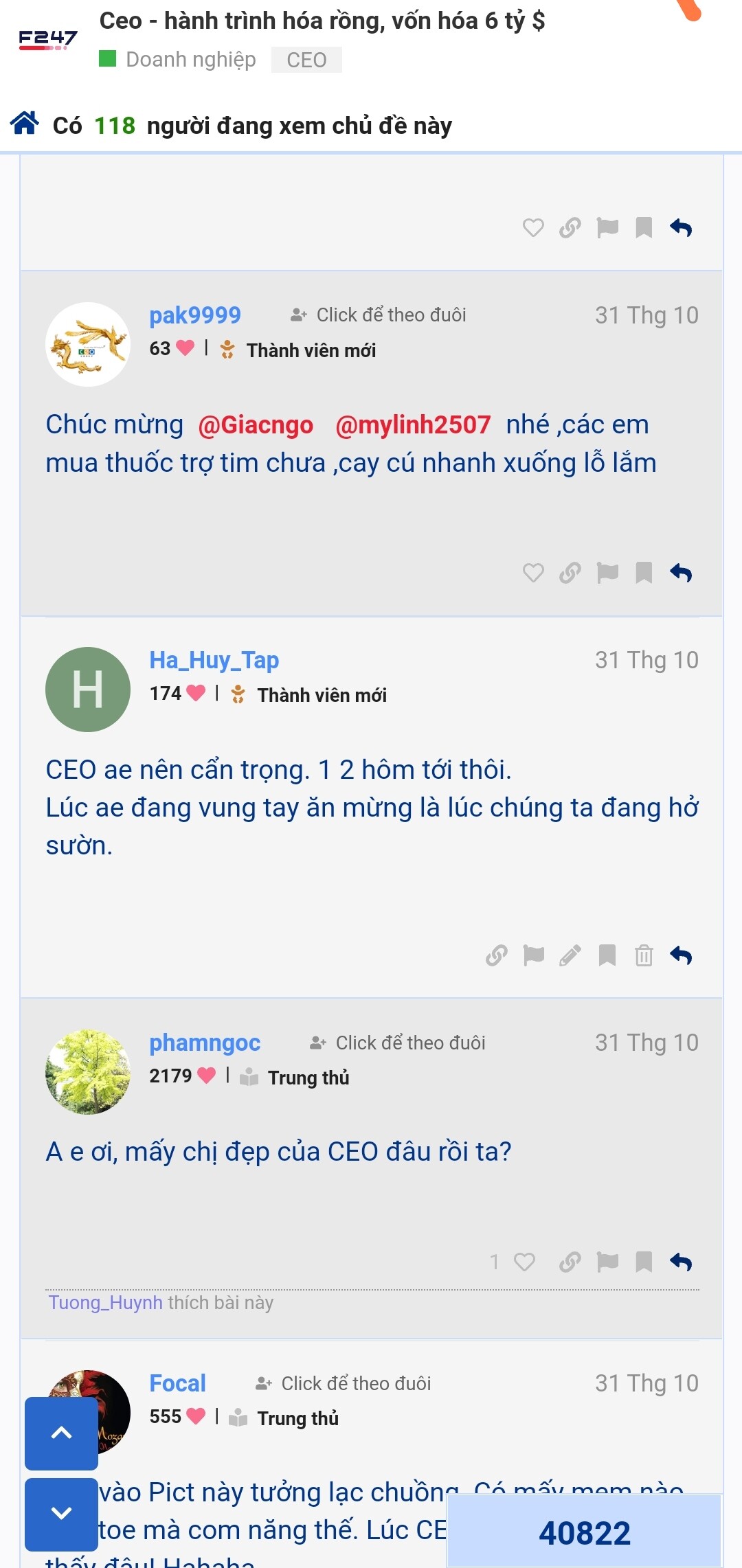Edit Ha_Huy_Tap's post with pencil icon
Viewport: 742px width, 1568px height.
[570, 955]
